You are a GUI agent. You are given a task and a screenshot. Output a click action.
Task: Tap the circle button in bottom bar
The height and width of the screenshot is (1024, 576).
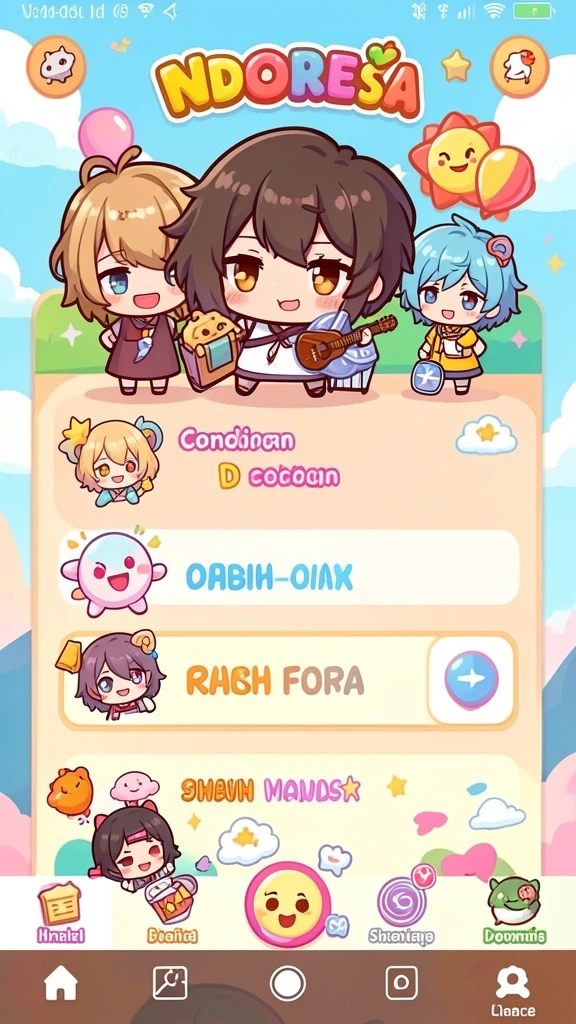coord(287,984)
